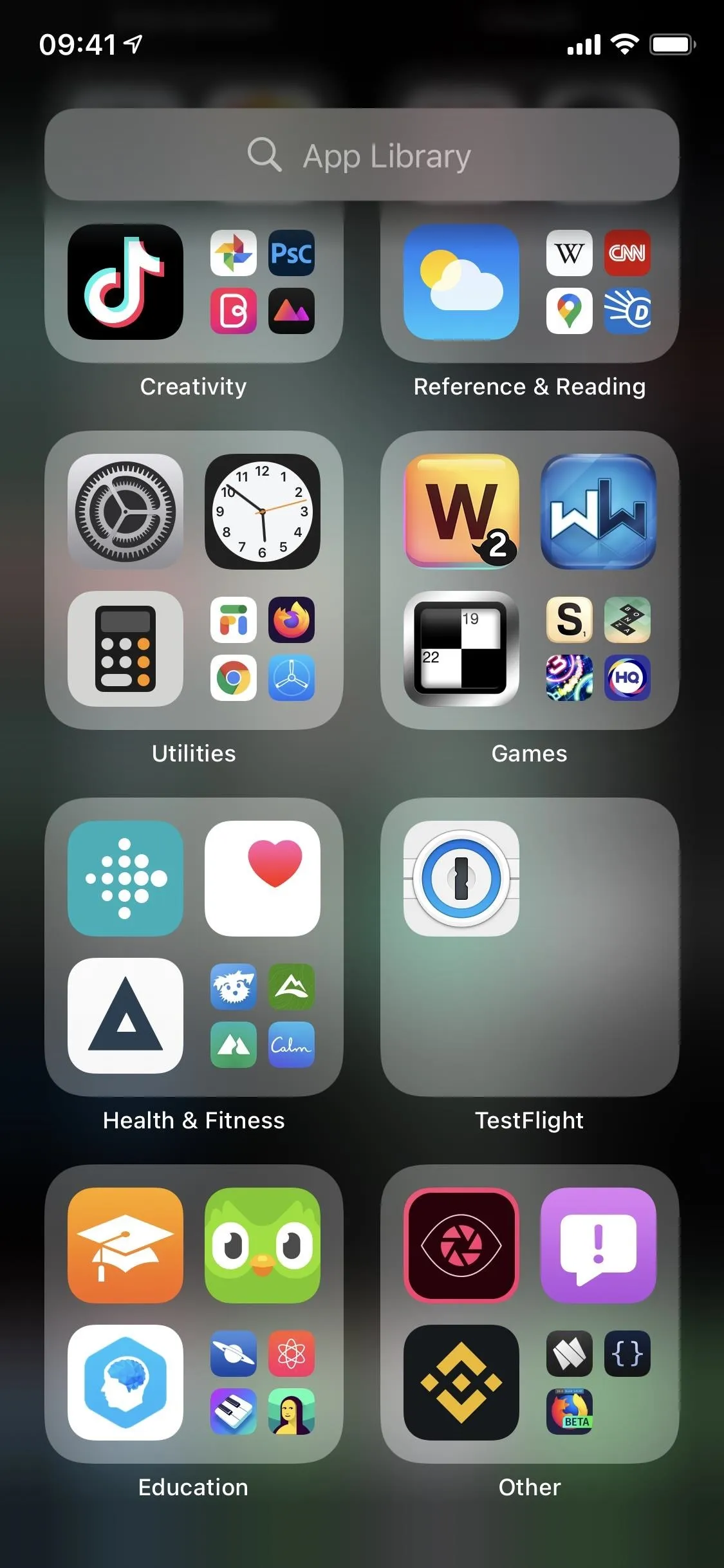The image size is (724, 1568).
Task: Expand the Utilities folder's small app cluster
Action: tap(262, 649)
